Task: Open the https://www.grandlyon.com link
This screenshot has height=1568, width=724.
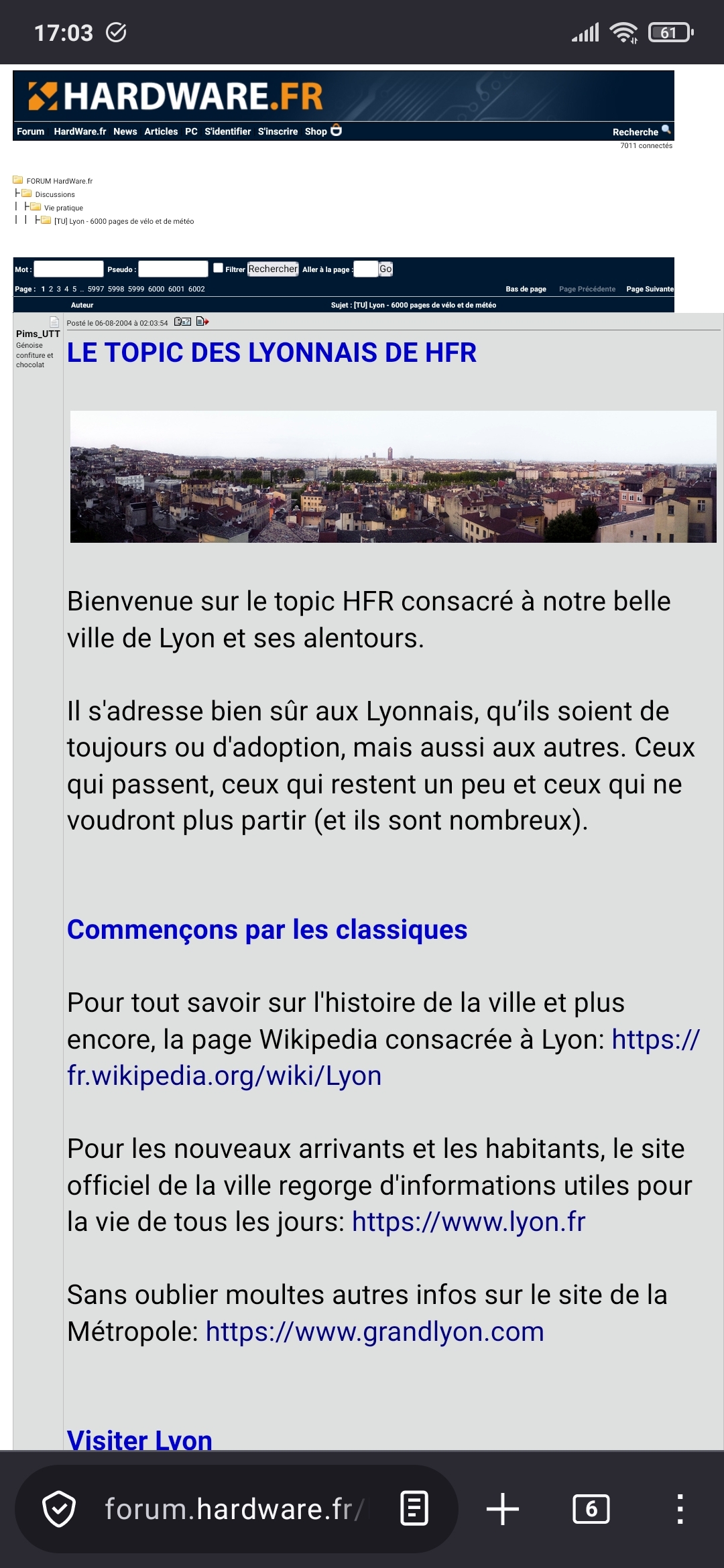Action: pyautogui.click(x=375, y=1331)
